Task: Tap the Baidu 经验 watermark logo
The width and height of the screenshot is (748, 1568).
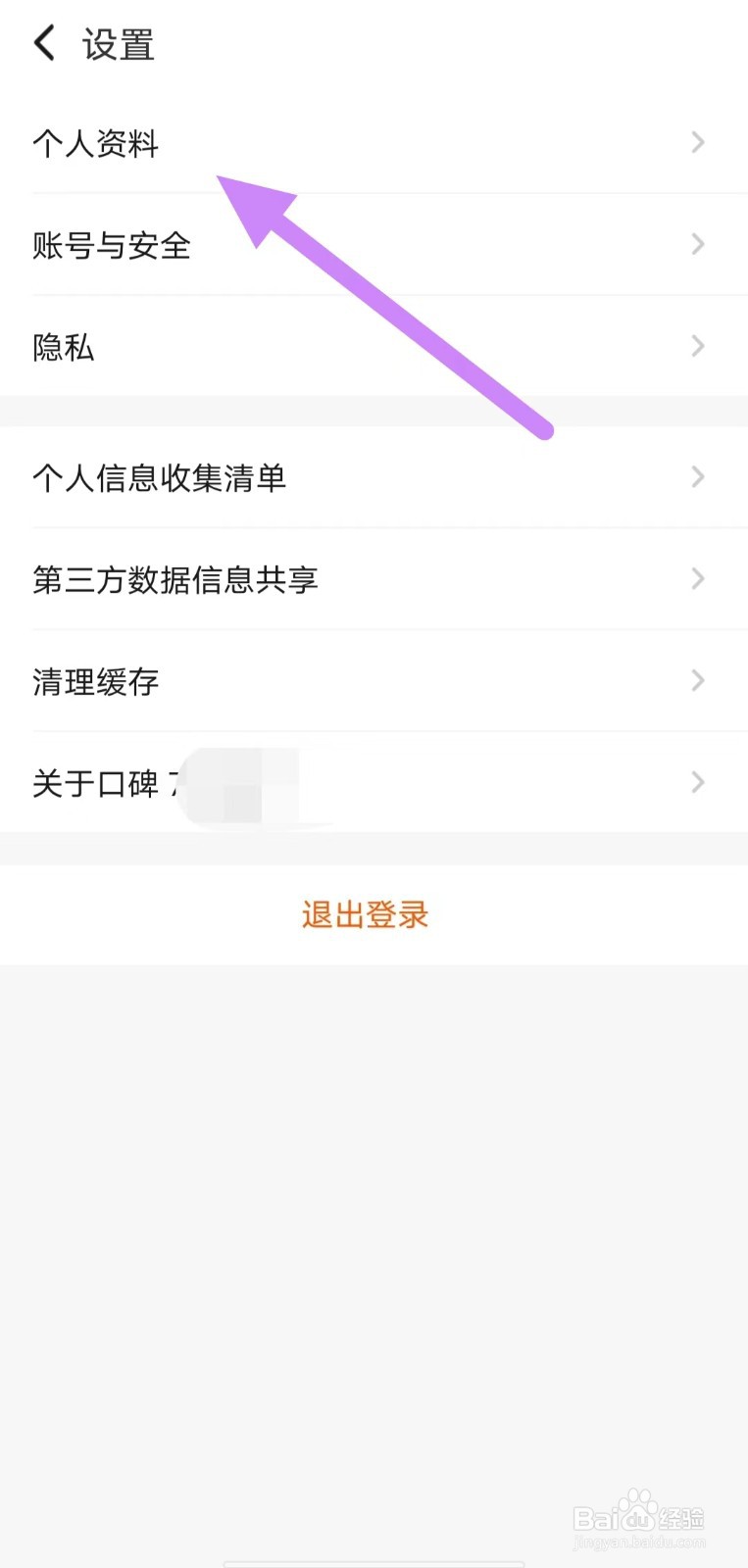Action: click(637, 1514)
